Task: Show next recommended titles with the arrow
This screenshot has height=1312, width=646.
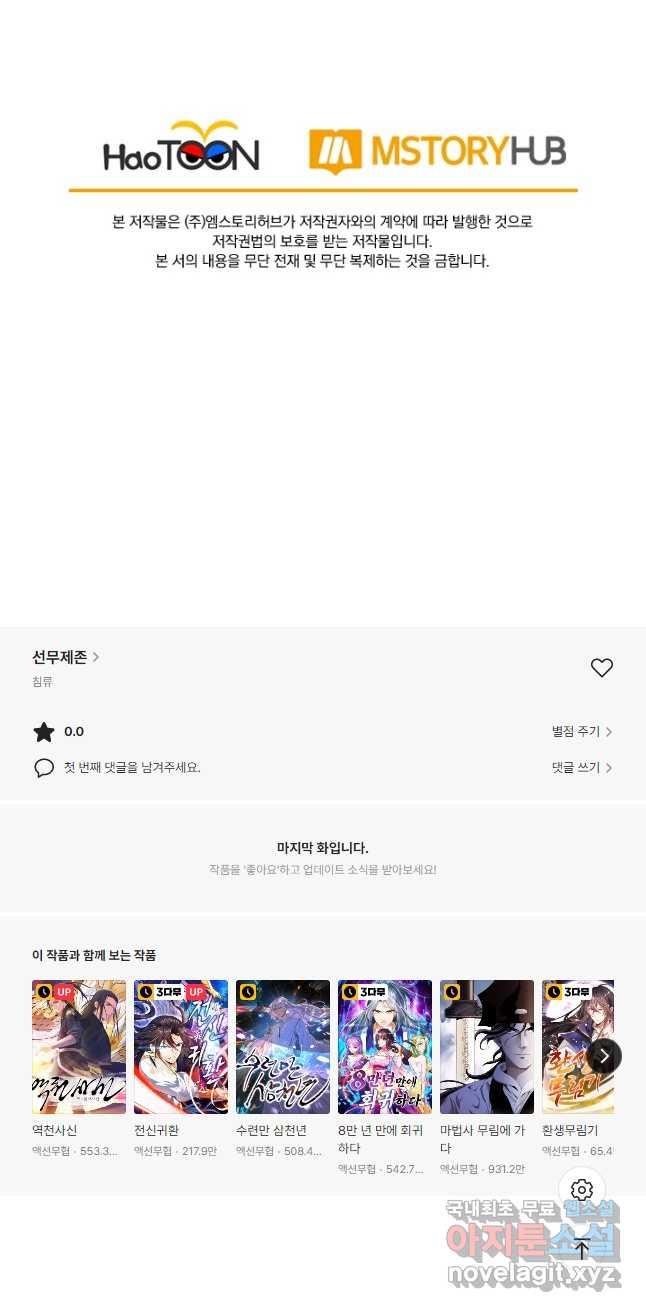Action: pyautogui.click(x=604, y=1056)
